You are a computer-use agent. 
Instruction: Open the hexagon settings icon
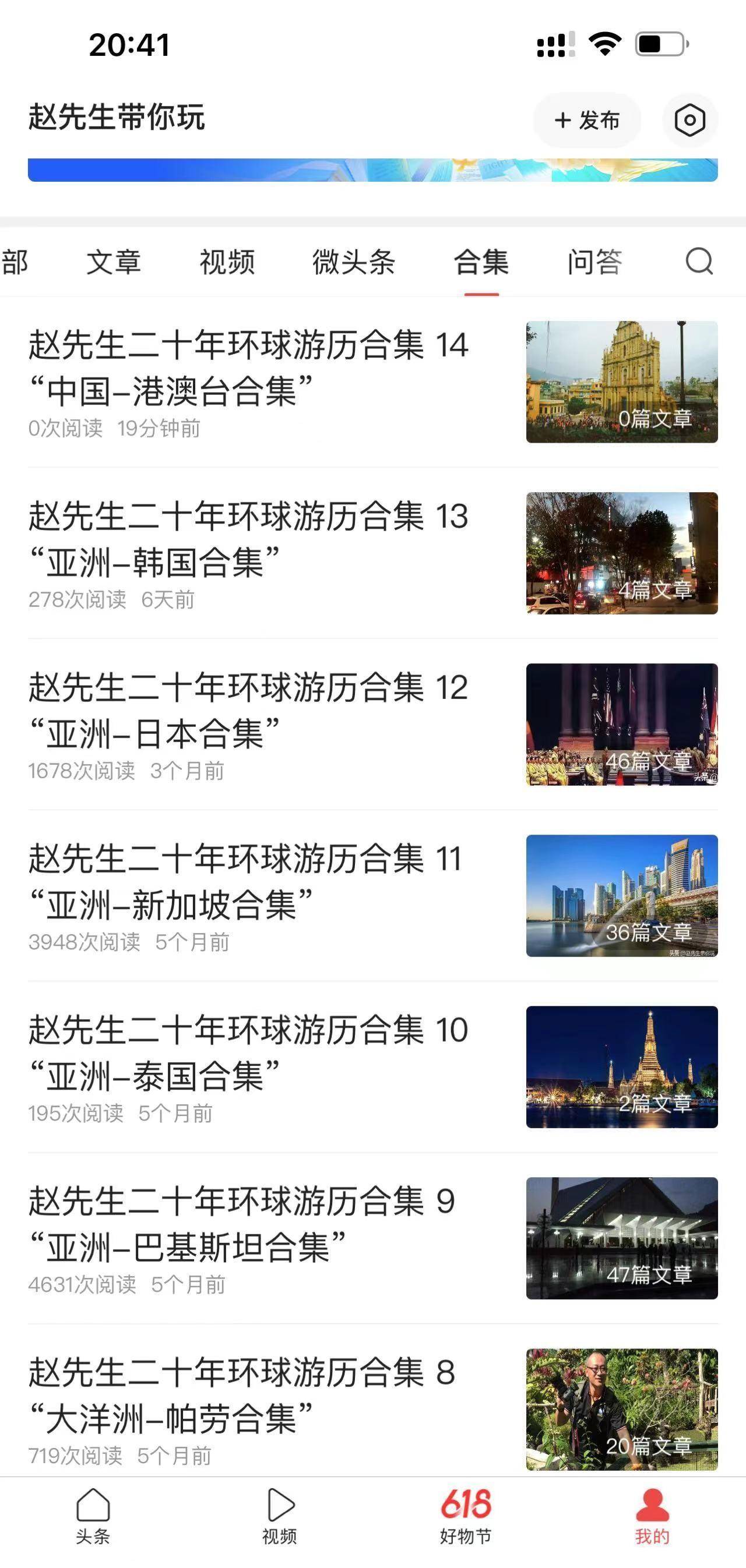point(689,120)
